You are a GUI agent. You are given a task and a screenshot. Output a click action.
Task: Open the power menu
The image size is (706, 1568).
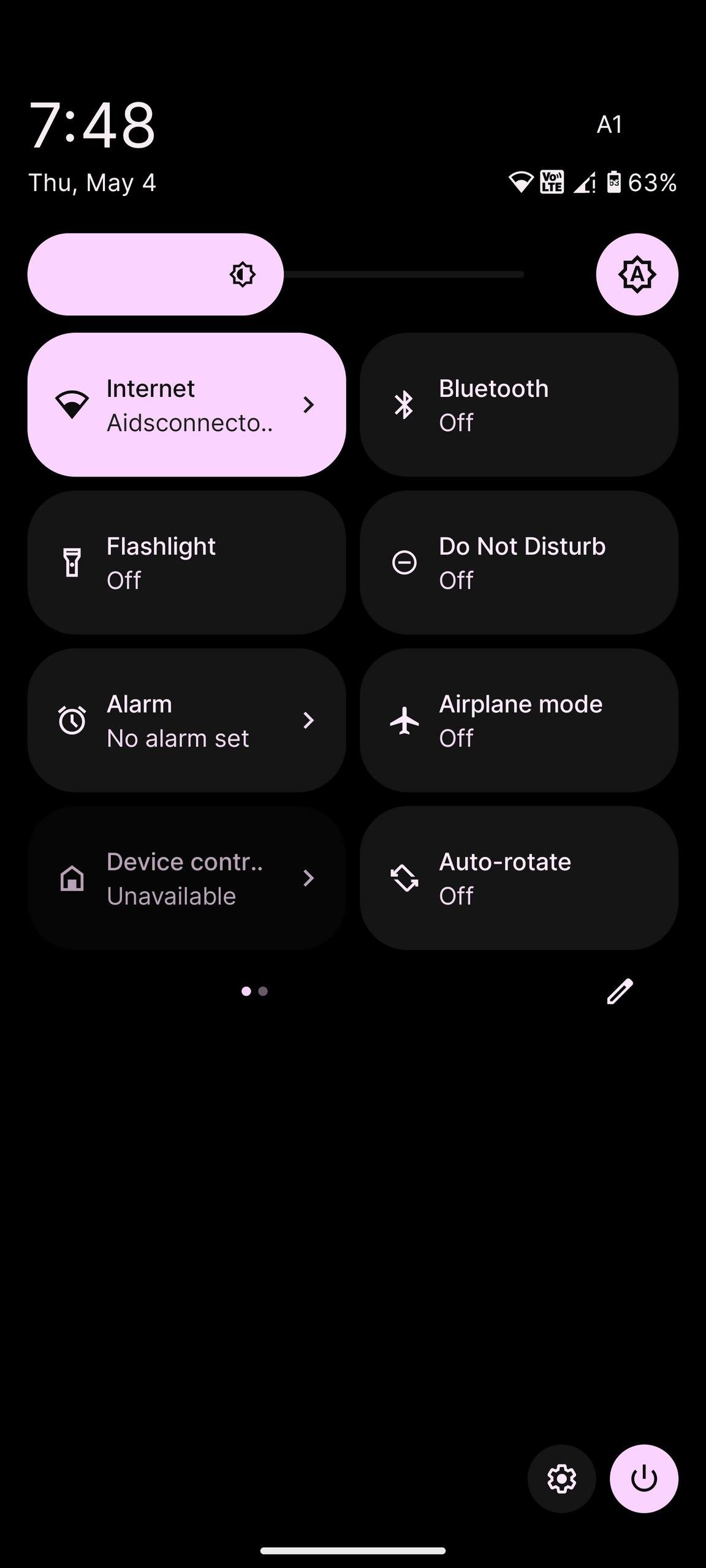[643, 1479]
